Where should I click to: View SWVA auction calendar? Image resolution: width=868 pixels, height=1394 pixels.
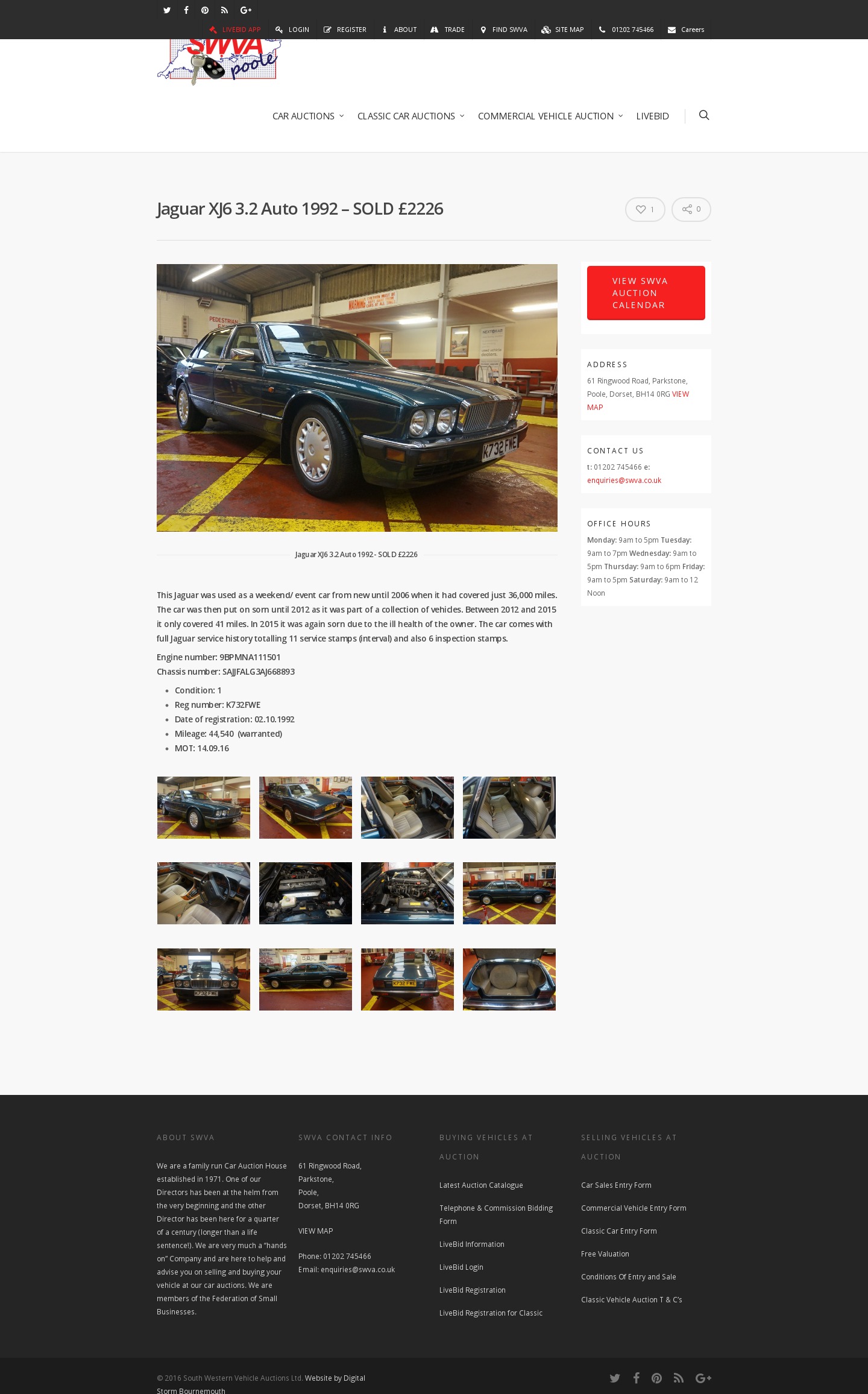tap(646, 293)
